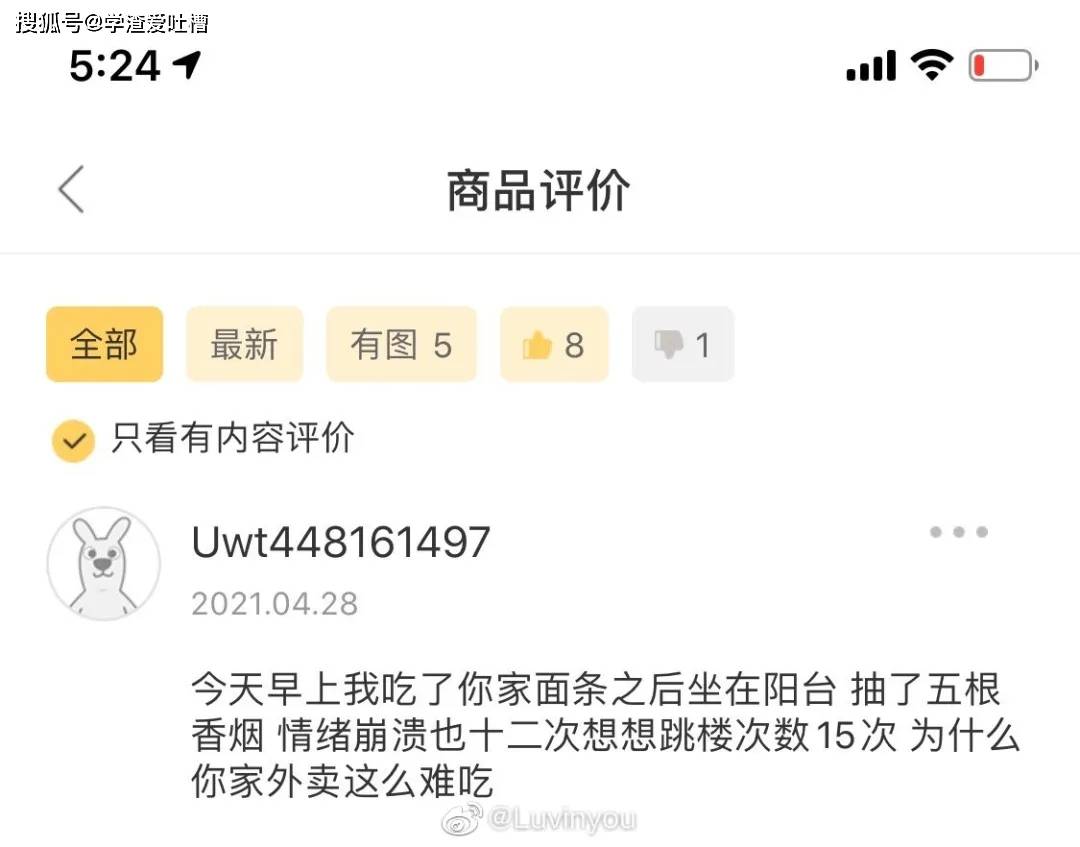Go back from the 商品评价 page
Image resolution: width=1080 pixels, height=847 pixels.
(71, 189)
